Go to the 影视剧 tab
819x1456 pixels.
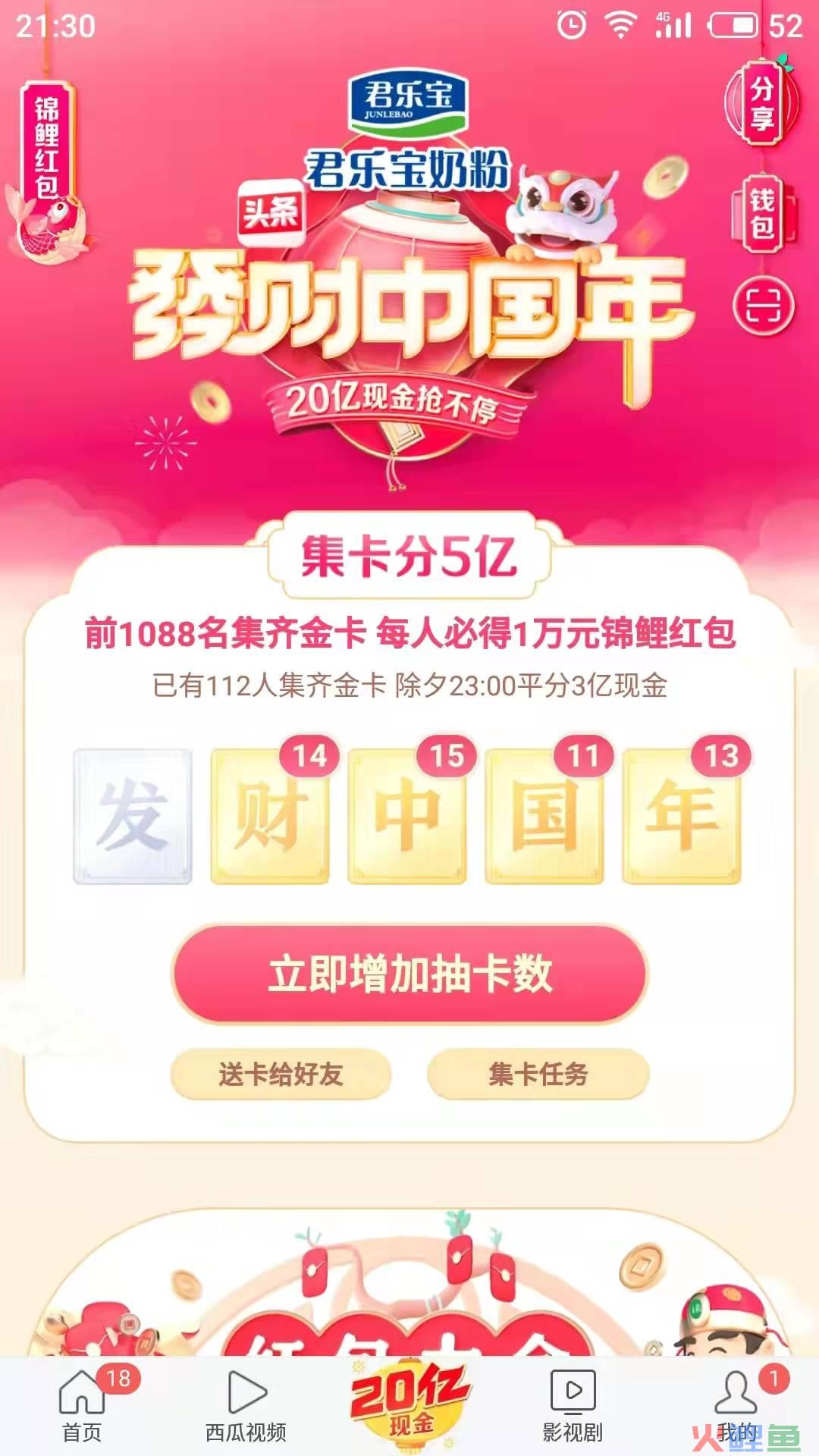pos(573,1406)
